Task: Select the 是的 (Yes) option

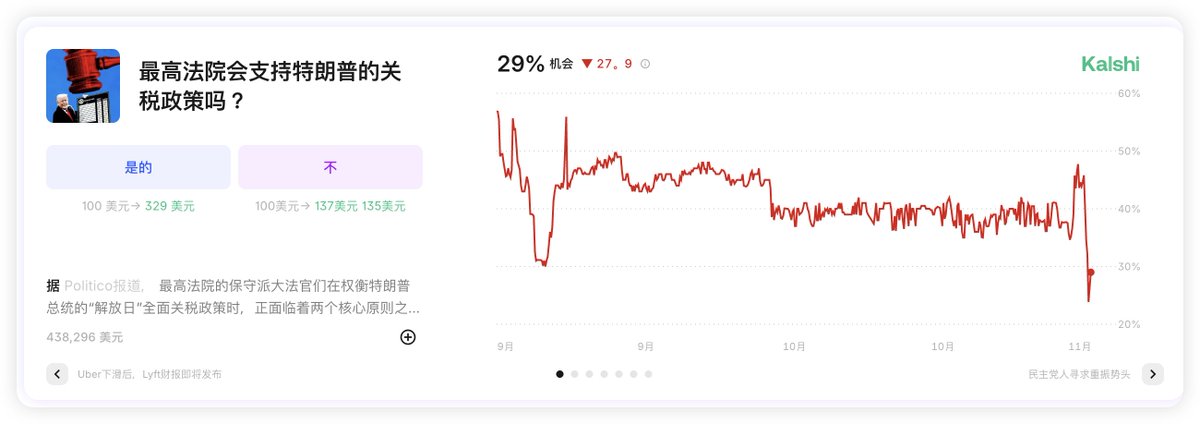Action: pyautogui.click(x=138, y=167)
